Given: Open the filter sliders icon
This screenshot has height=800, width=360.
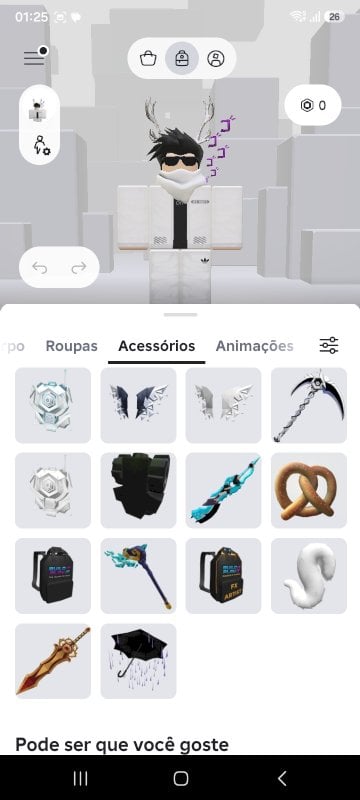Looking at the screenshot, I should pyautogui.click(x=329, y=345).
